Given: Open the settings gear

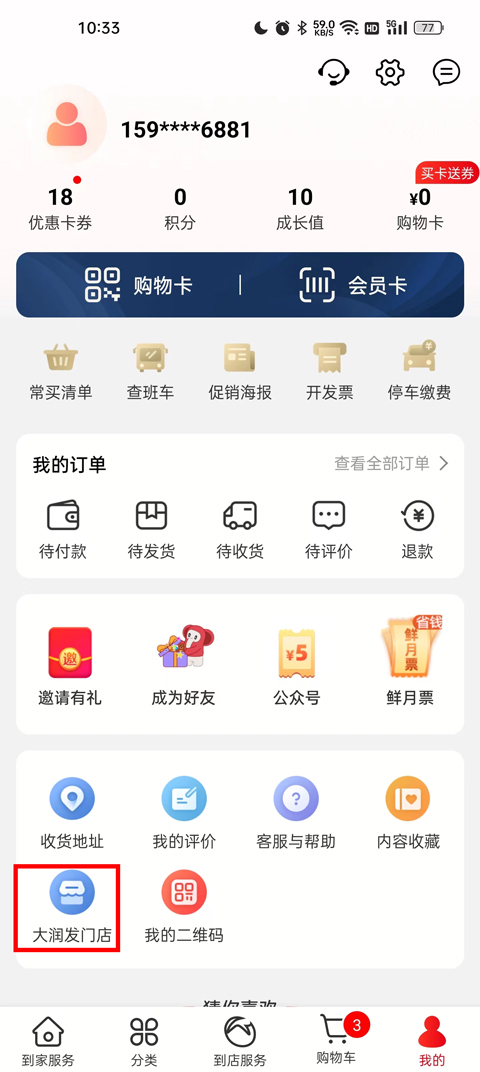Looking at the screenshot, I should pos(390,72).
